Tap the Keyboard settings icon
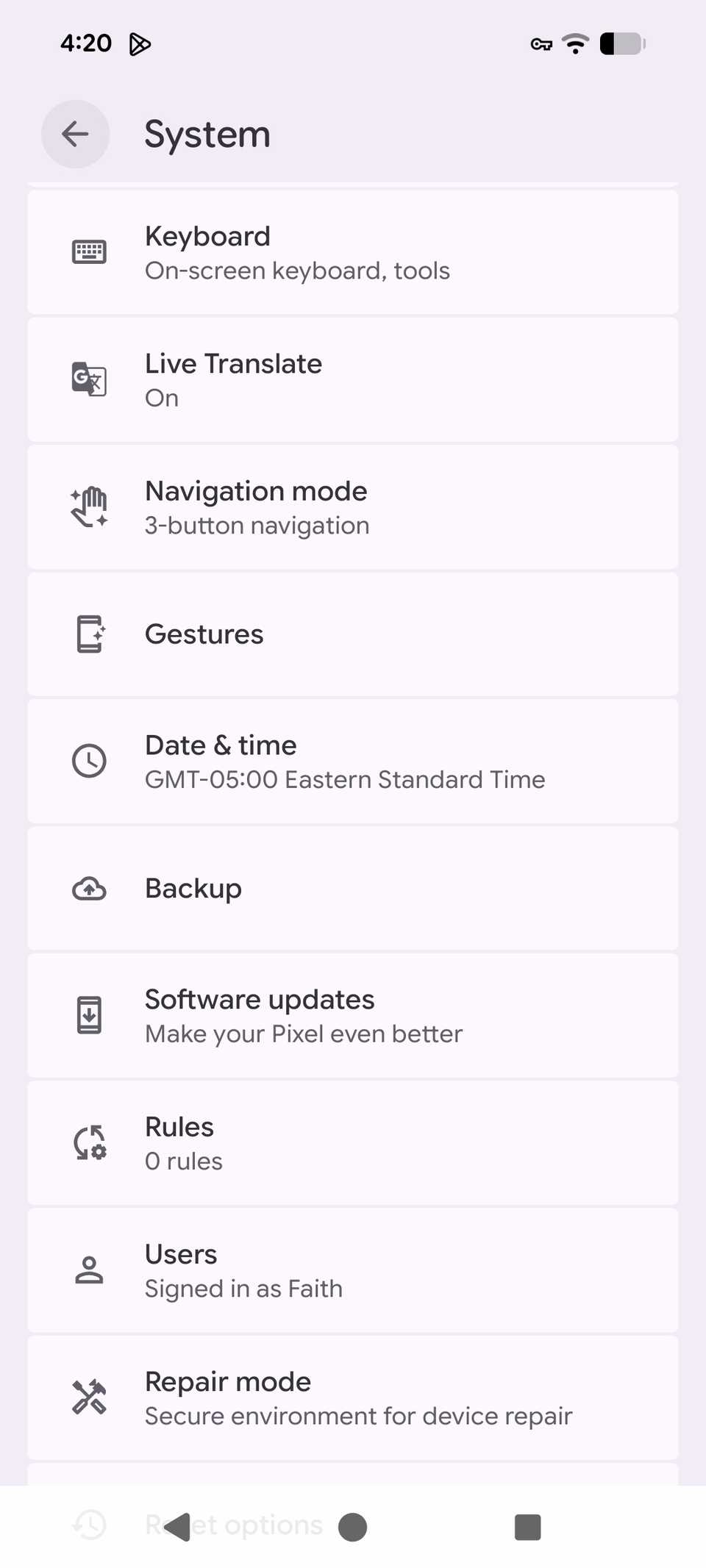Viewport: 706px width, 1568px height. pos(89,251)
